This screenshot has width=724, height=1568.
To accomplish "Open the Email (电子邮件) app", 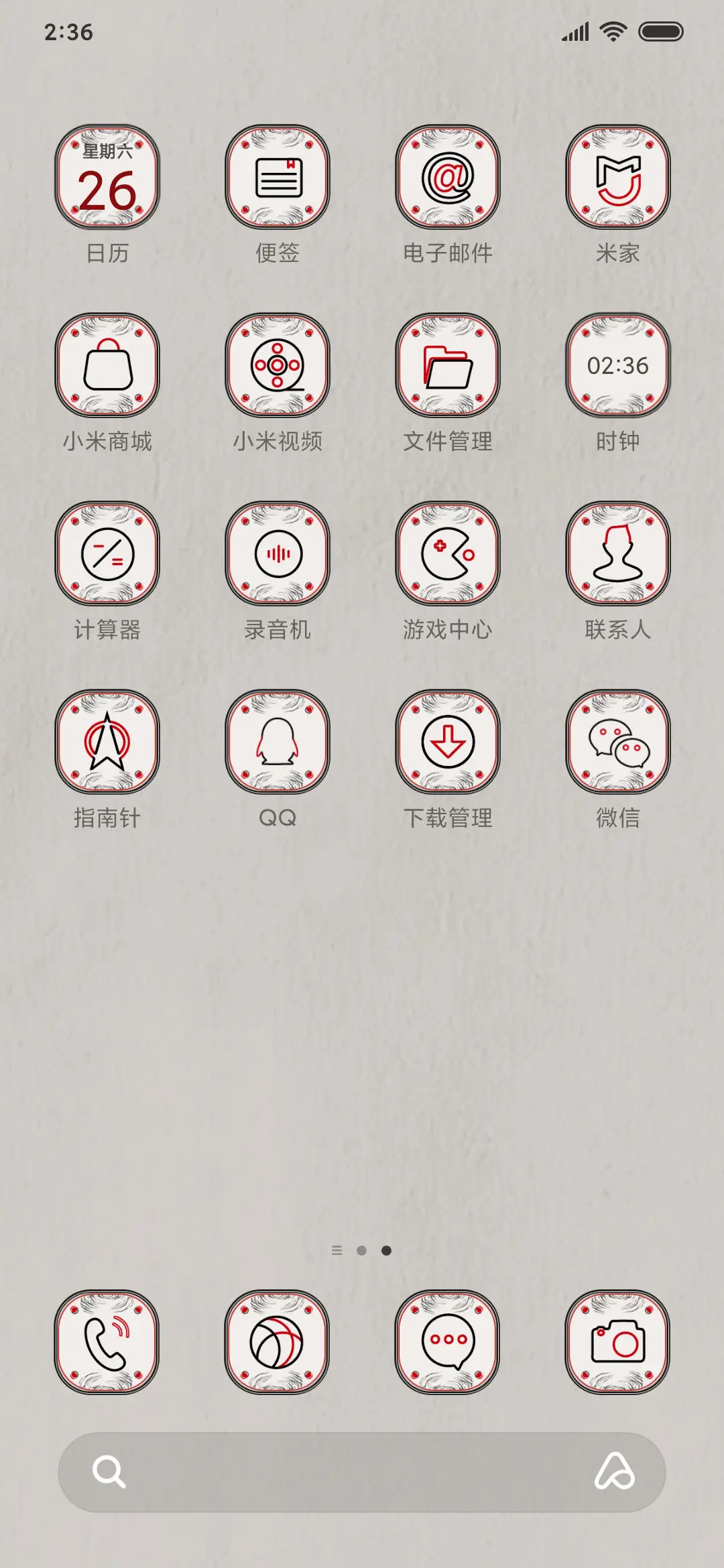I will coord(448,176).
